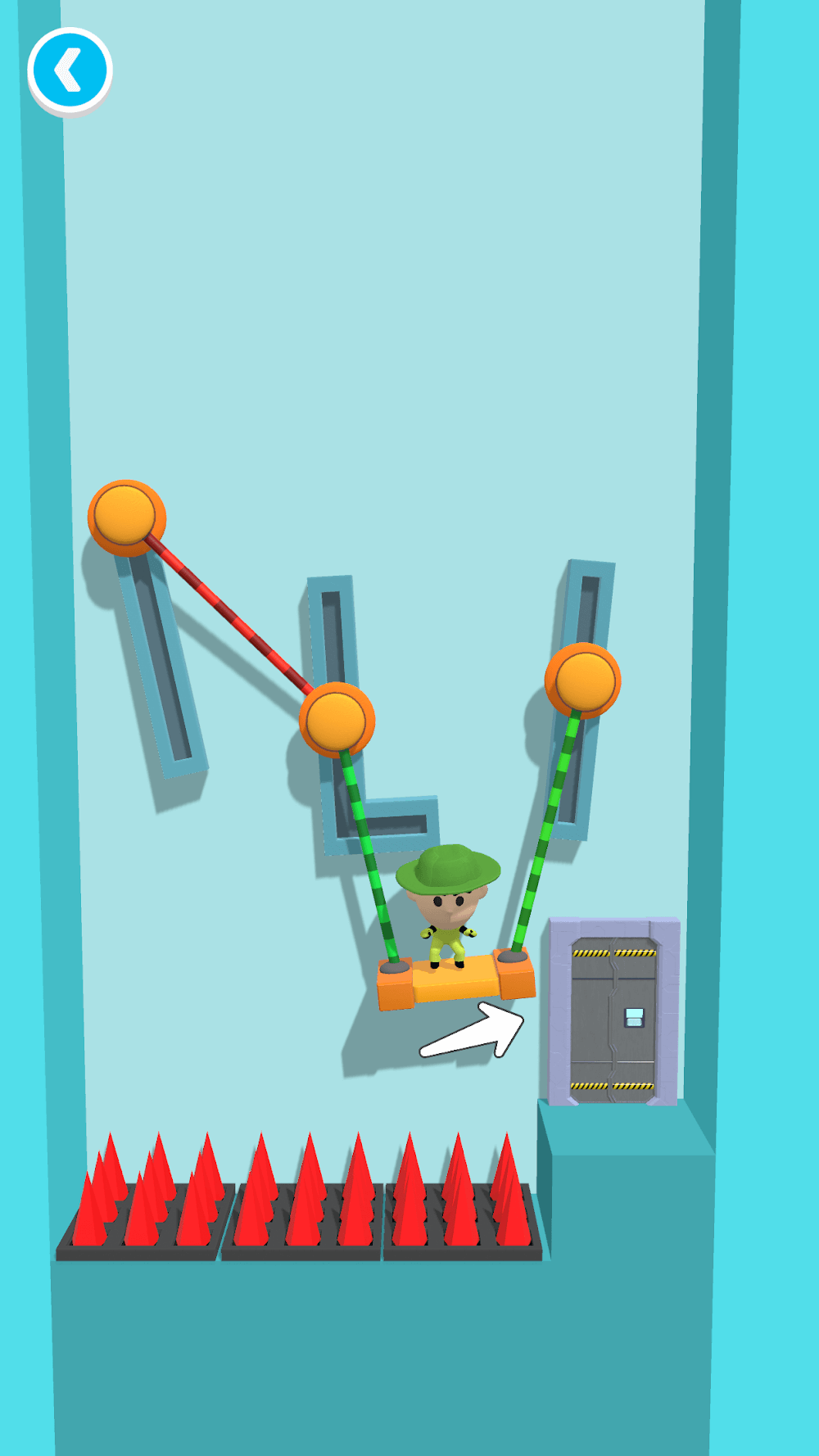Tap the orange pin holding the red rope
Screen dimensions: 819x1456
(x=125, y=516)
